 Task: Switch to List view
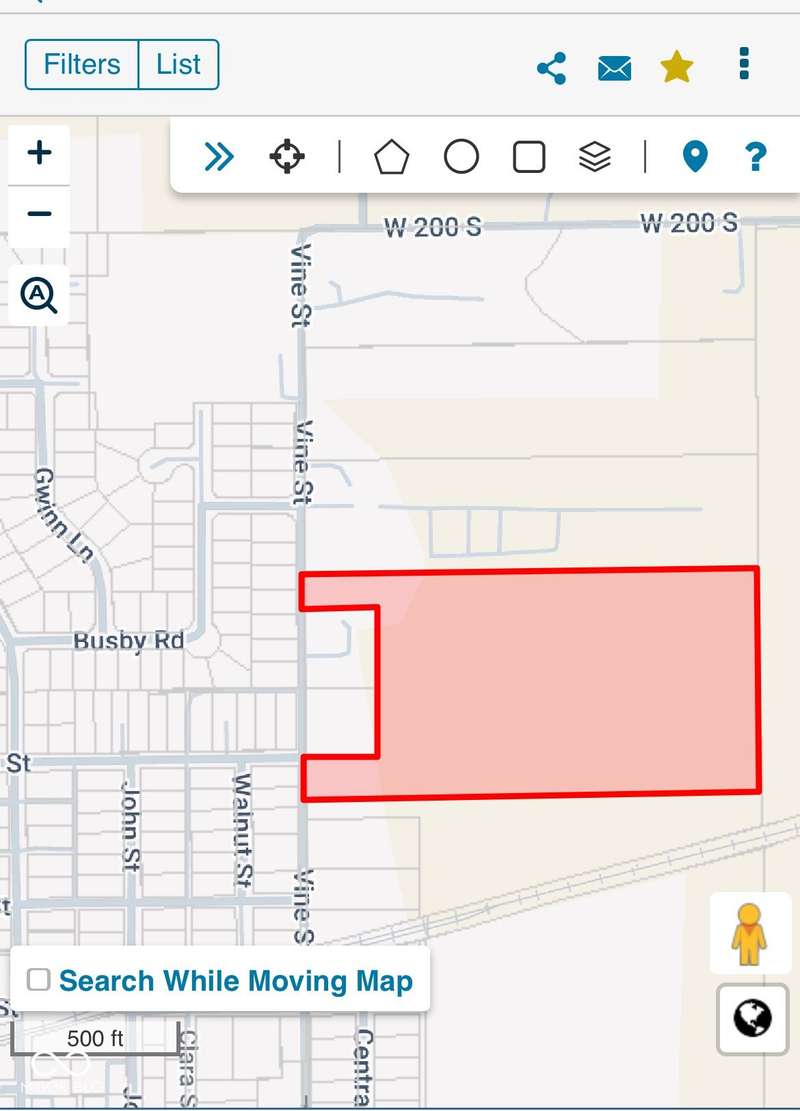coord(179,65)
